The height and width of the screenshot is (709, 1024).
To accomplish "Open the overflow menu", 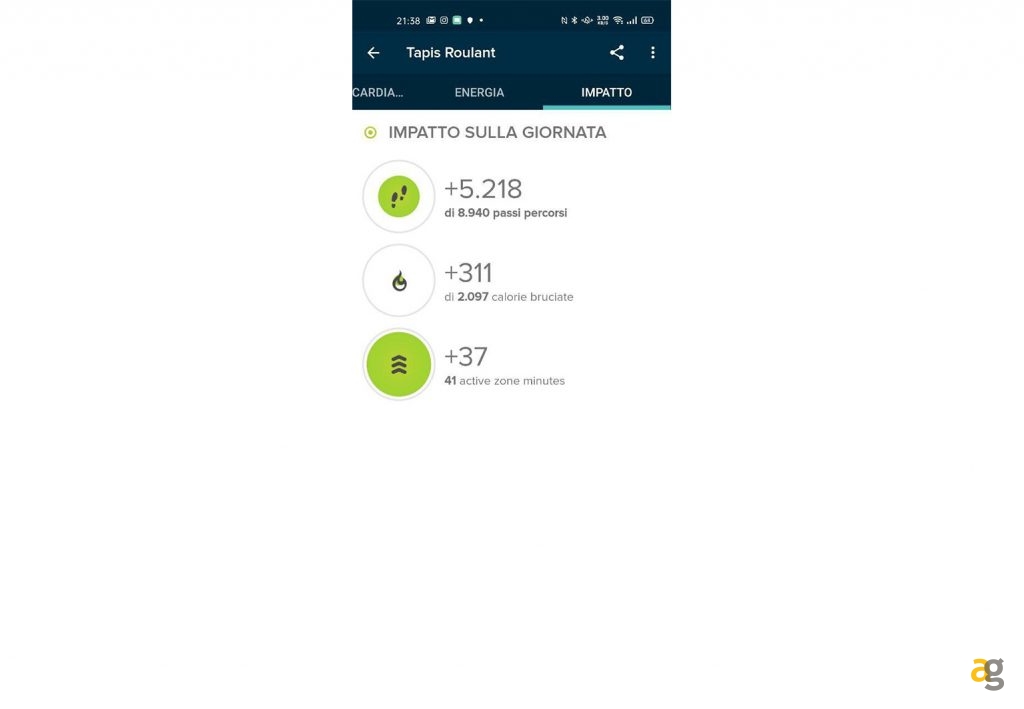I will pos(653,53).
